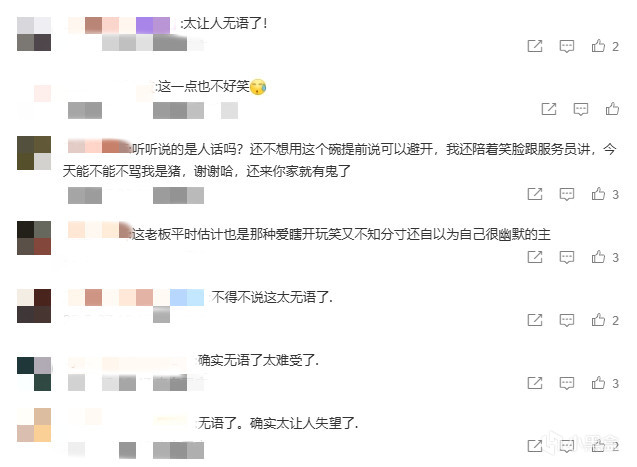Reply to the comment '无语了。确实太让人失望了'
The image size is (637, 467).
click(x=567, y=446)
